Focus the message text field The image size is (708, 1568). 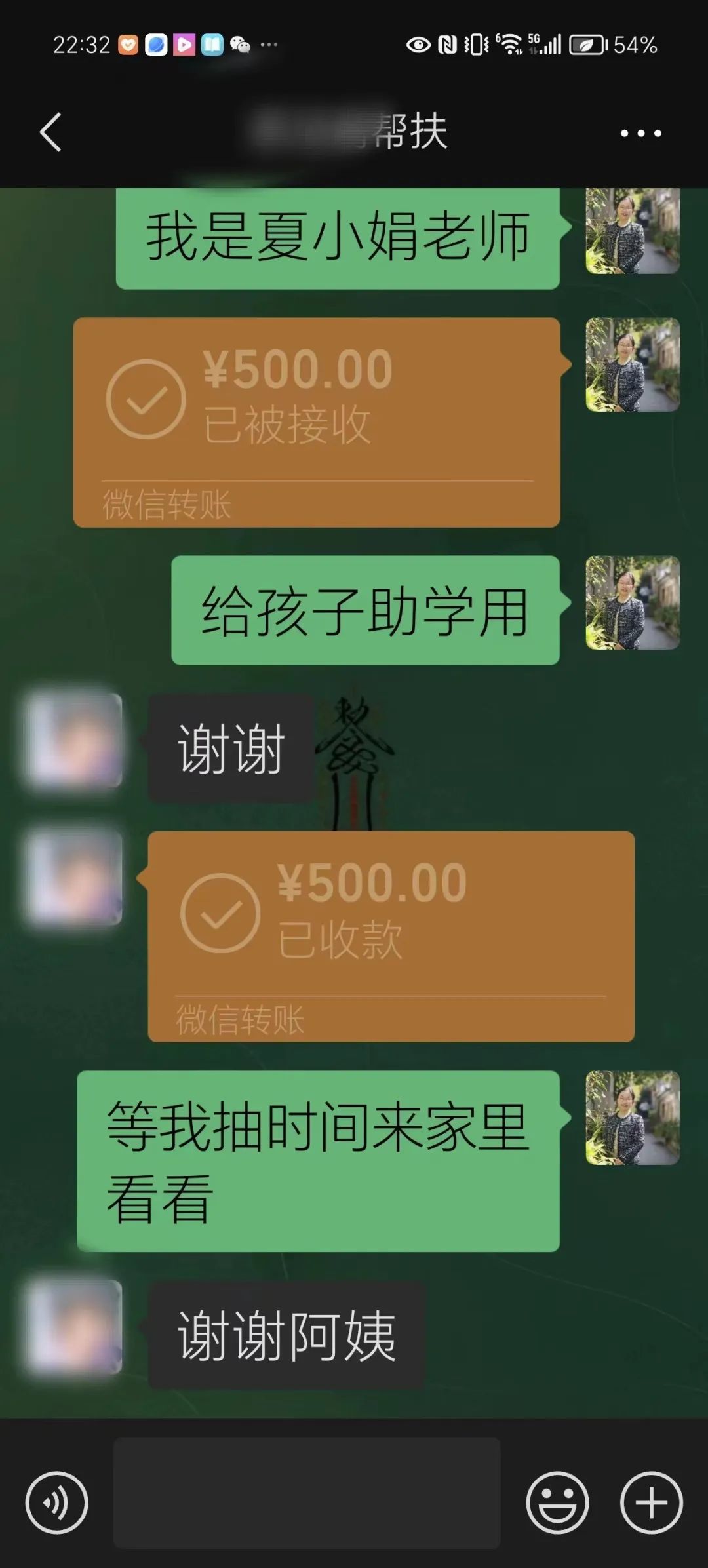[307, 1493]
